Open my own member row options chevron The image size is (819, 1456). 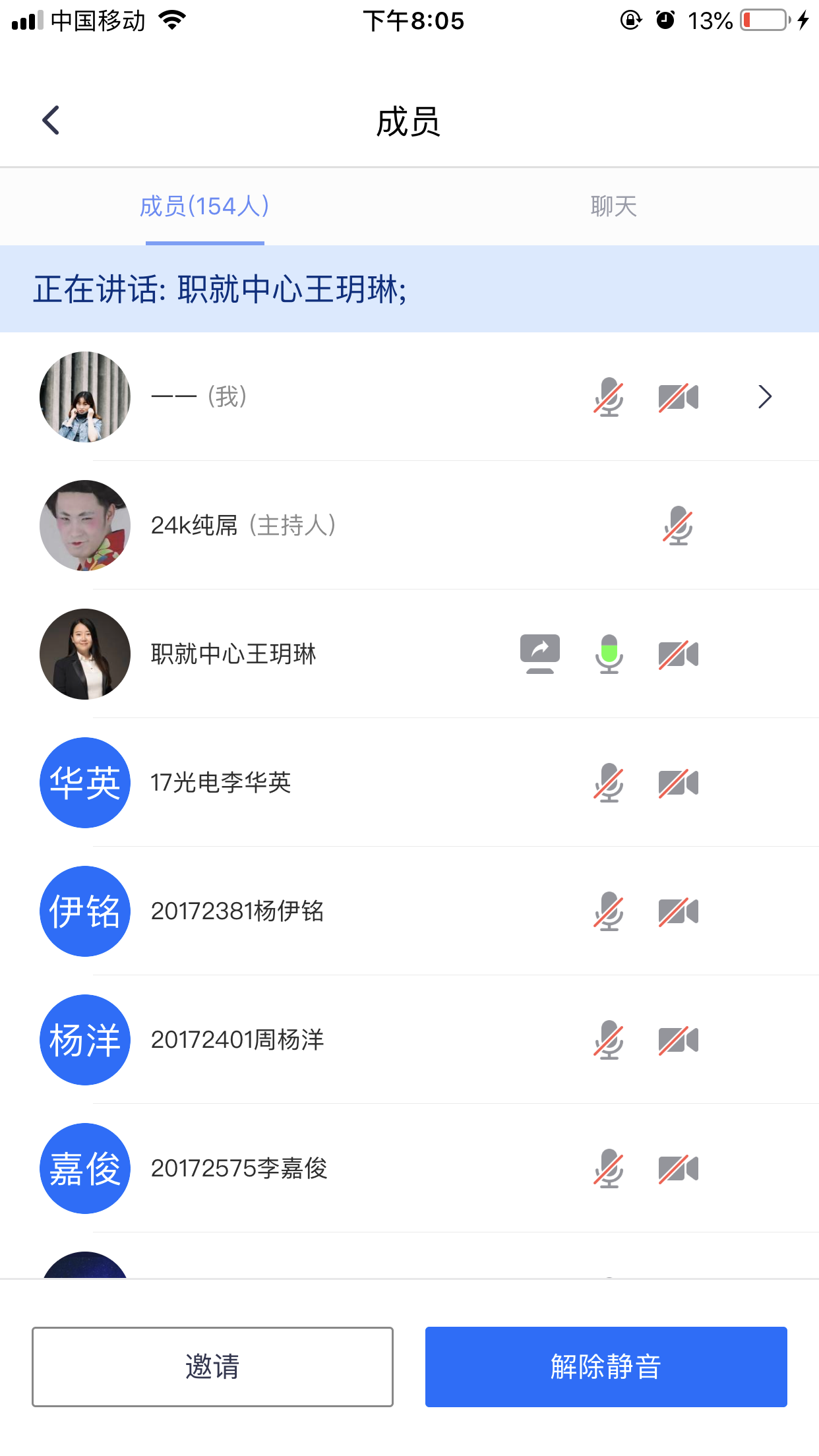(x=764, y=397)
